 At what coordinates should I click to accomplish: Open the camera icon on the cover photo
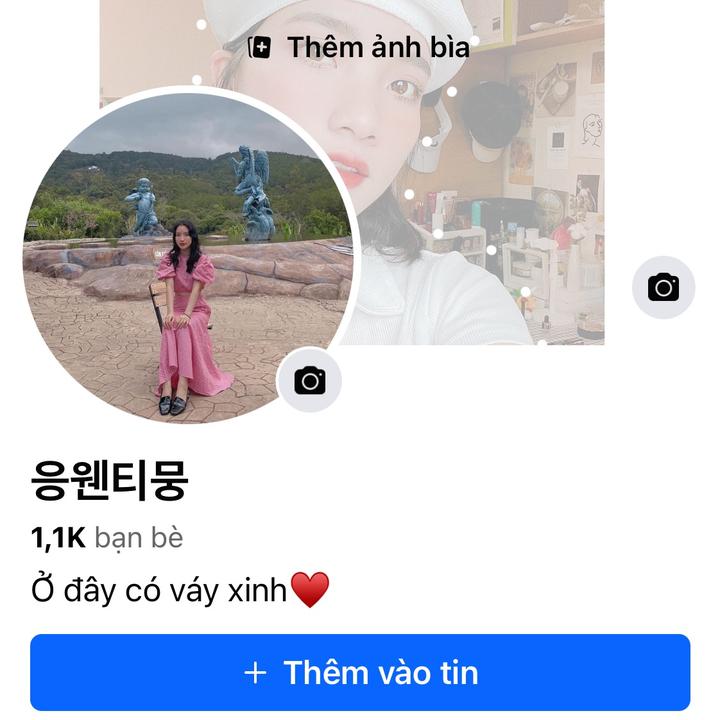[x=663, y=288]
